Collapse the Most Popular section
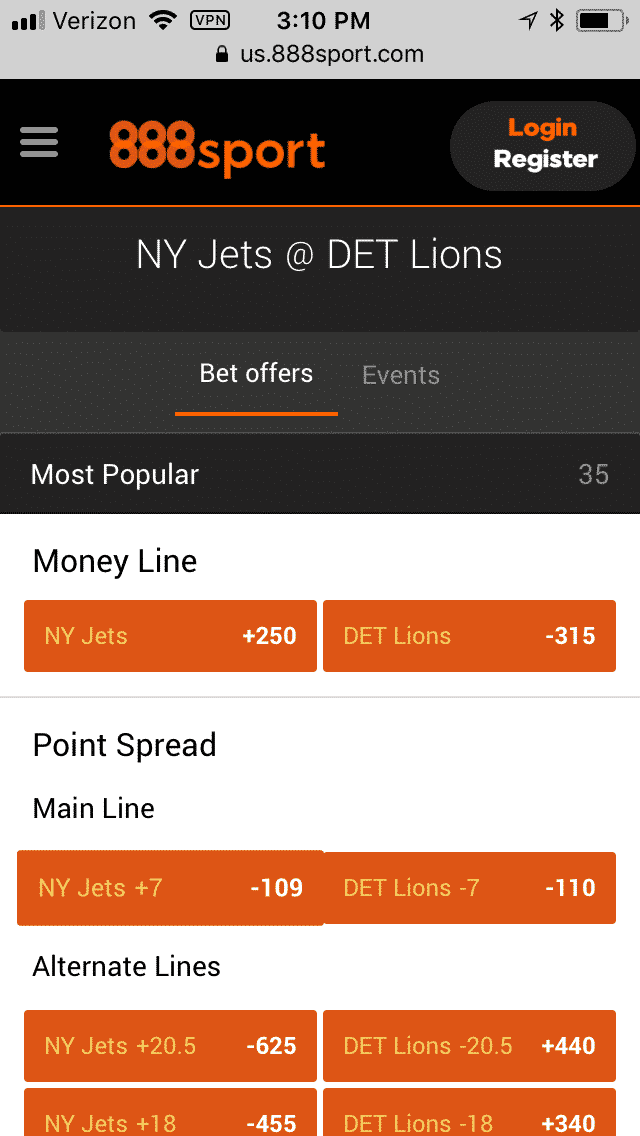 click(x=320, y=474)
